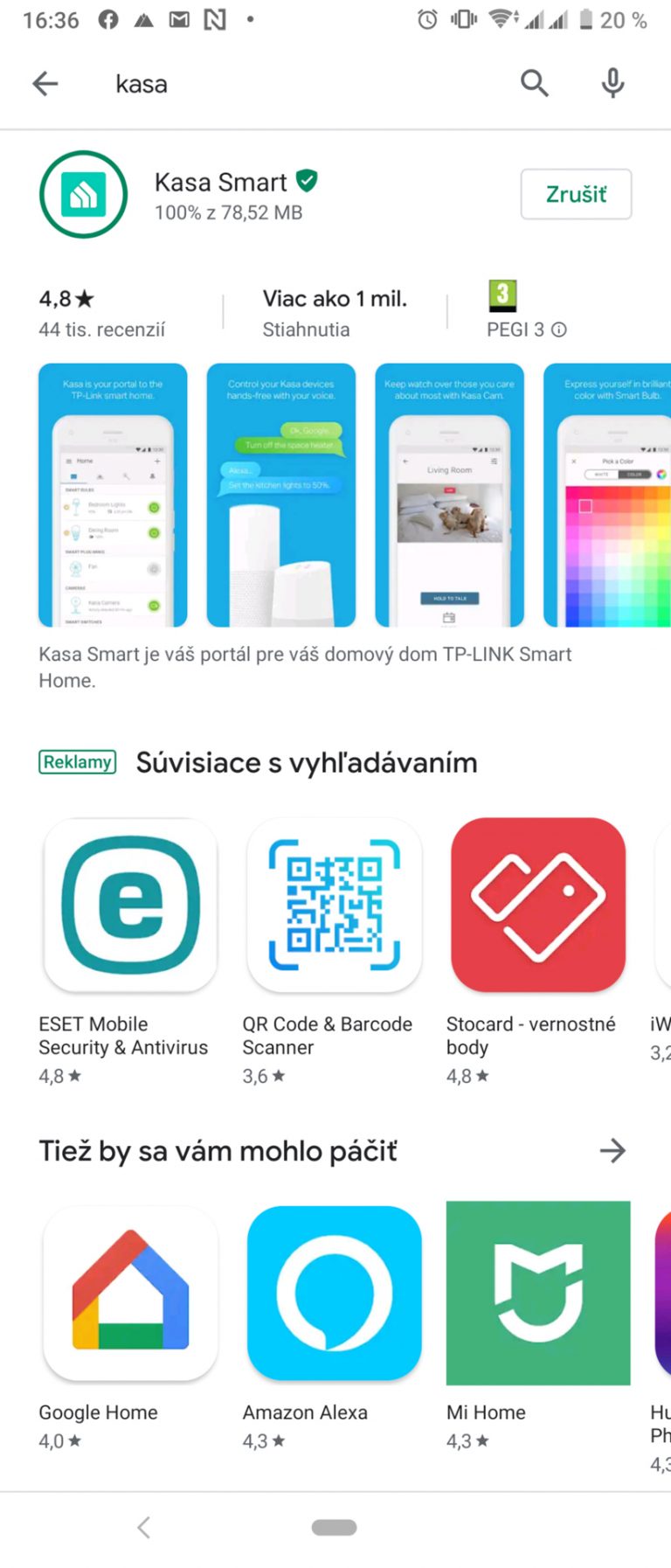View the voice control screenshot
Viewport: 671px width, 1568px height.
tap(280, 495)
